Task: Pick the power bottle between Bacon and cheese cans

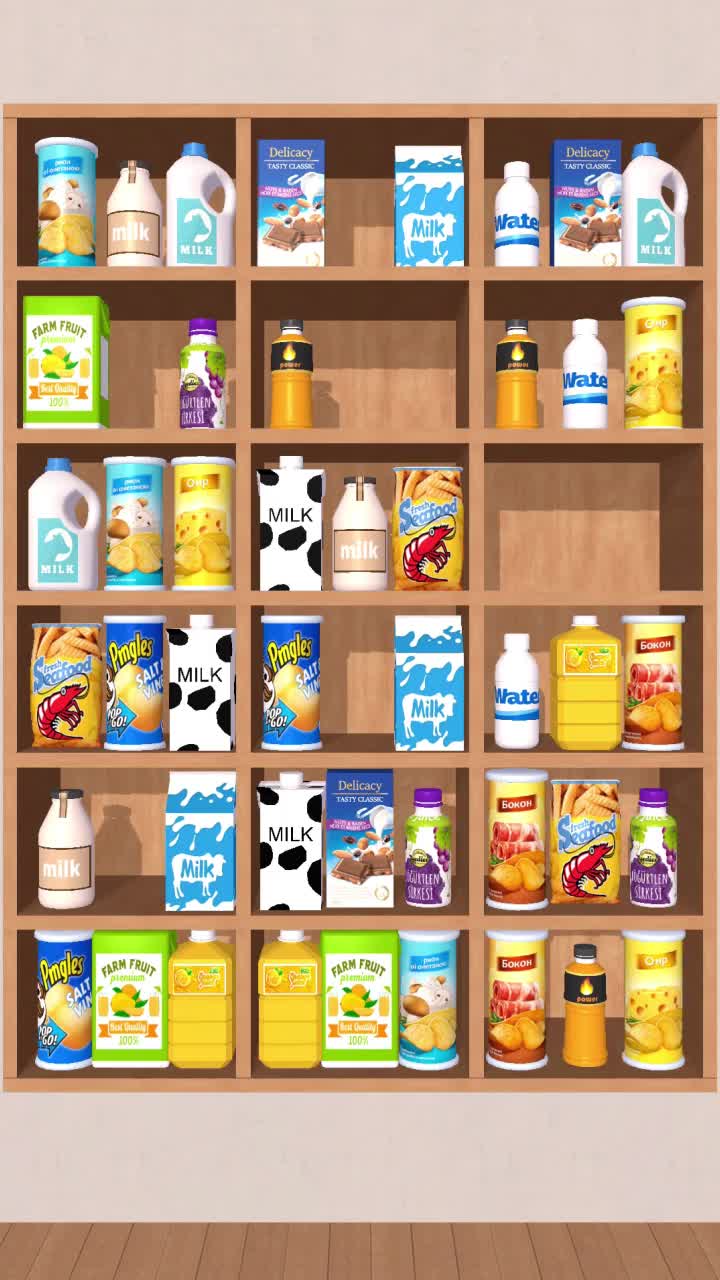Action: [584, 1005]
